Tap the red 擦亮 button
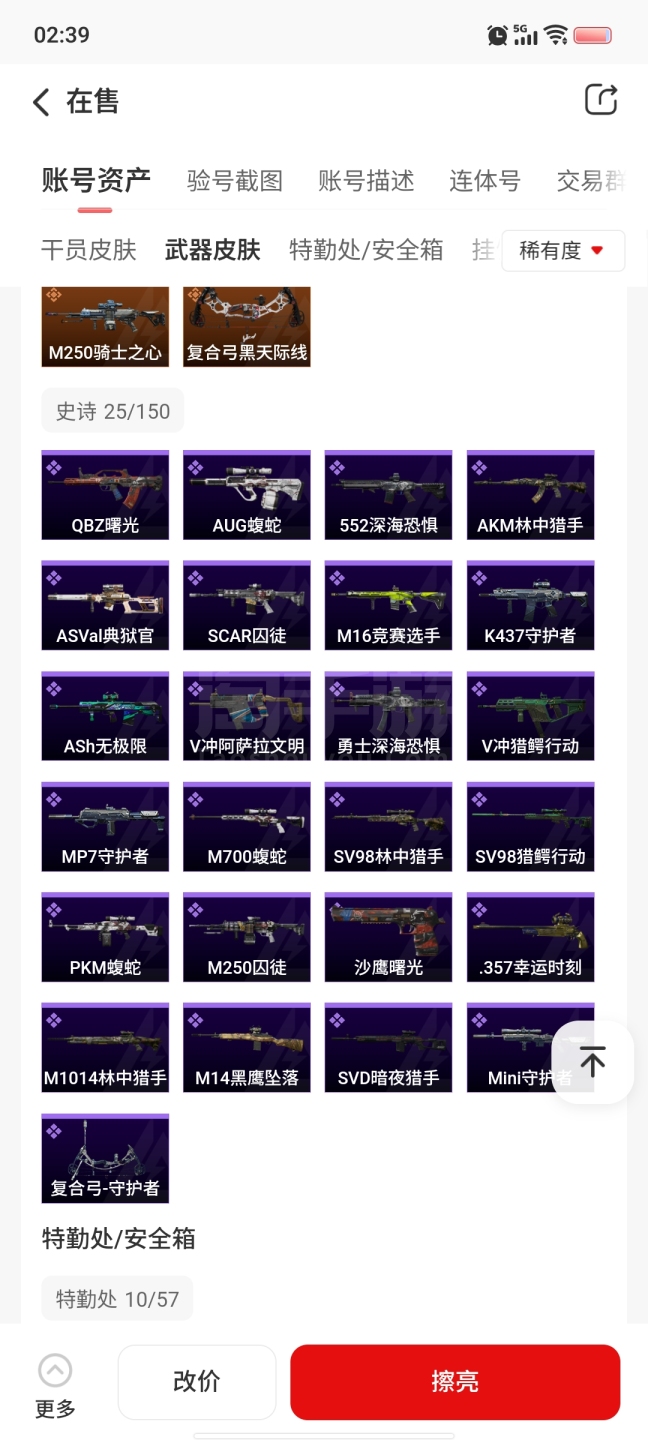Screen dimensions: 648x1440 pos(455,1382)
